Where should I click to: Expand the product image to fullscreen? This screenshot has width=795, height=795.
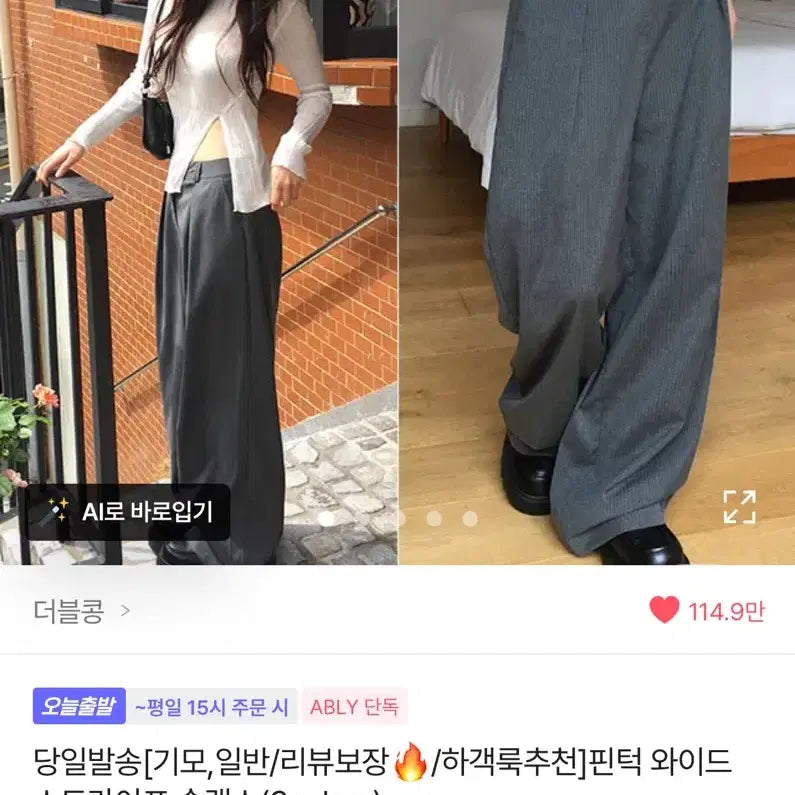point(739,507)
